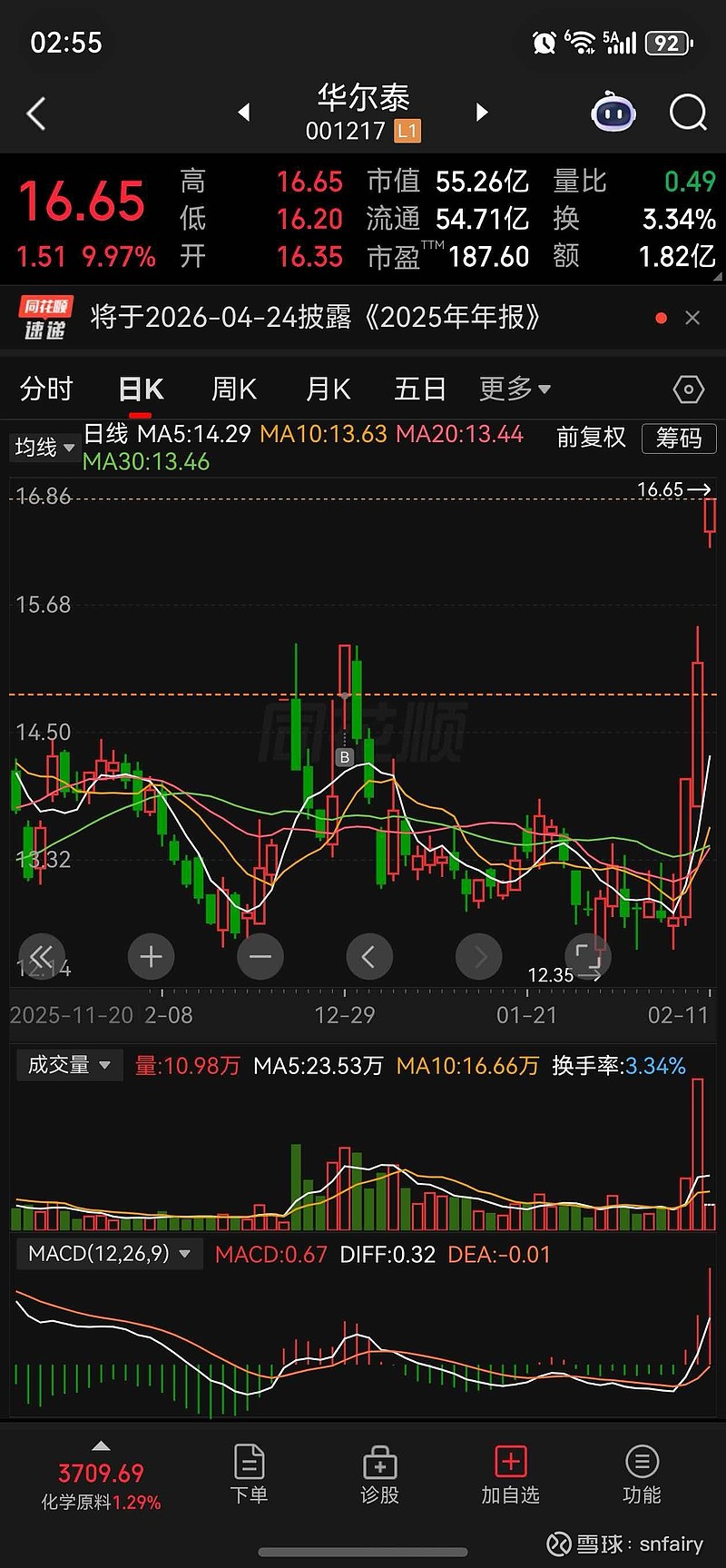
Task: Switch to the next stock arrow
Action: click(x=482, y=113)
